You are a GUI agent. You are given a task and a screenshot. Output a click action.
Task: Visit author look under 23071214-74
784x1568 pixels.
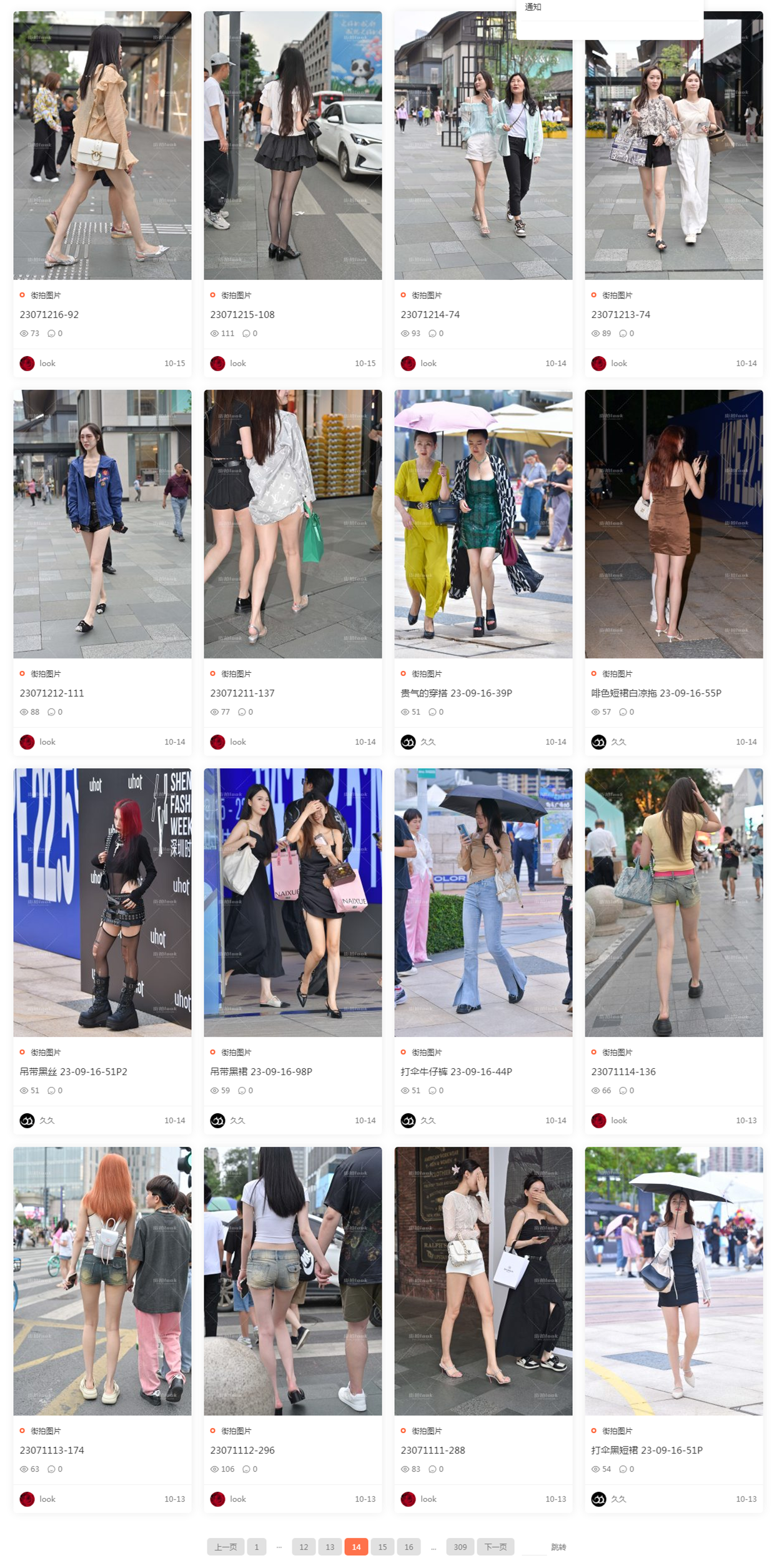pos(428,363)
